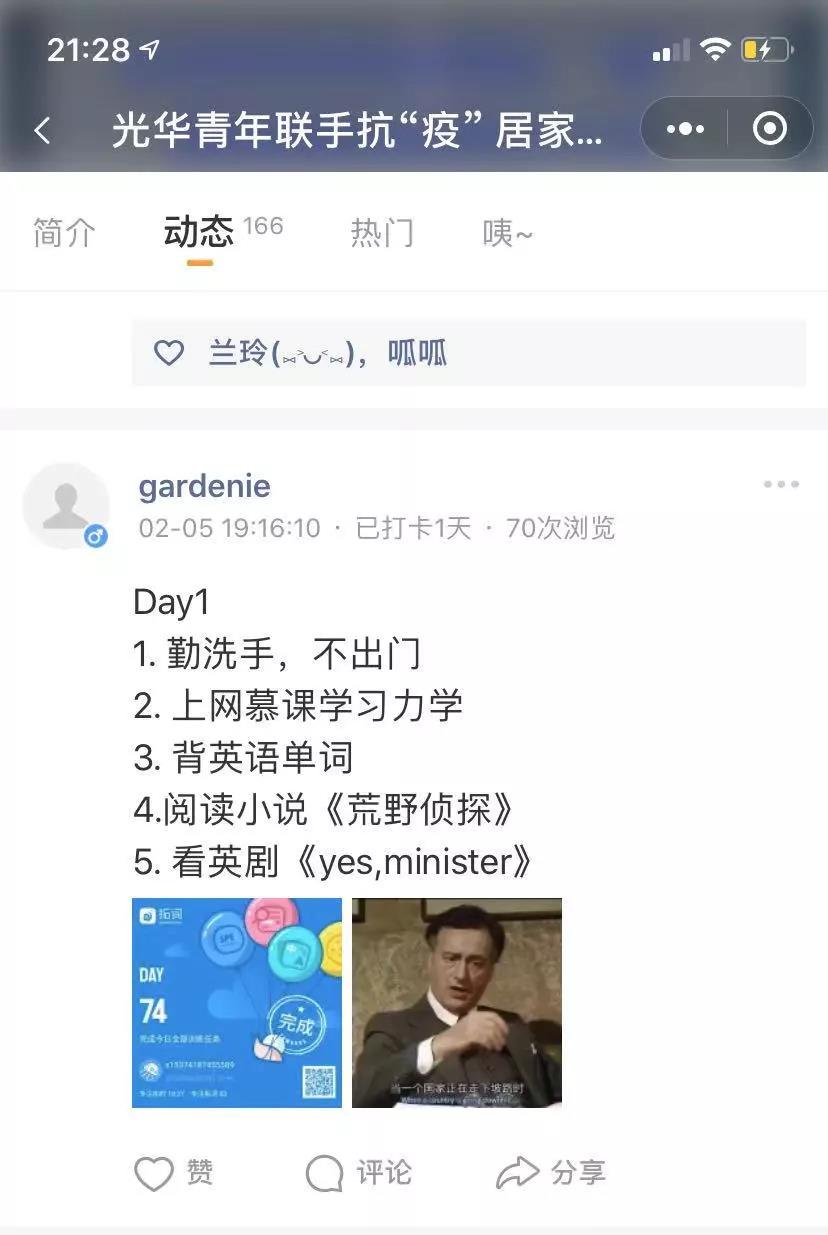Tap the username gardenie

pos(205,487)
